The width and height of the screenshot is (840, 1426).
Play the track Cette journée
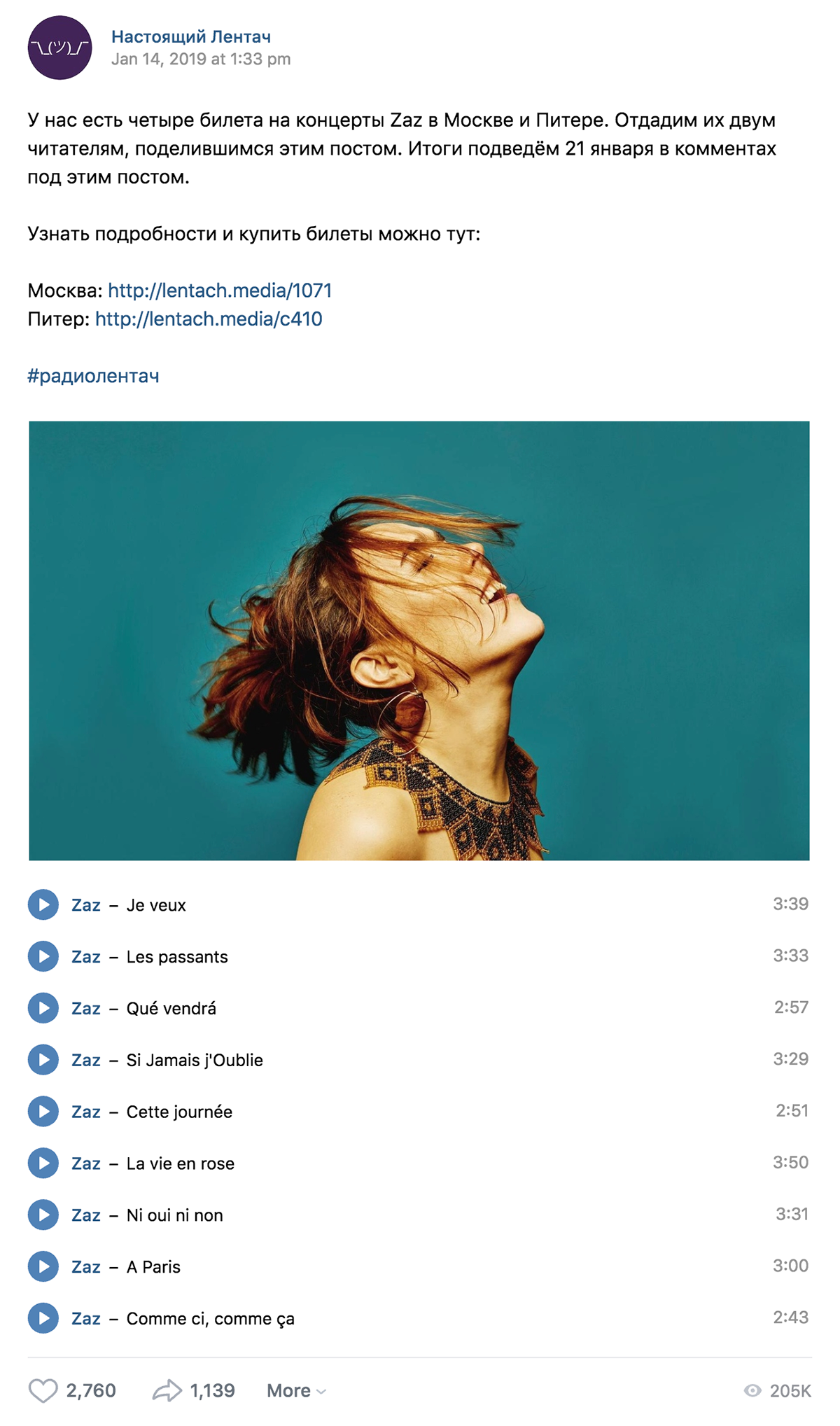tap(43, 1112)
